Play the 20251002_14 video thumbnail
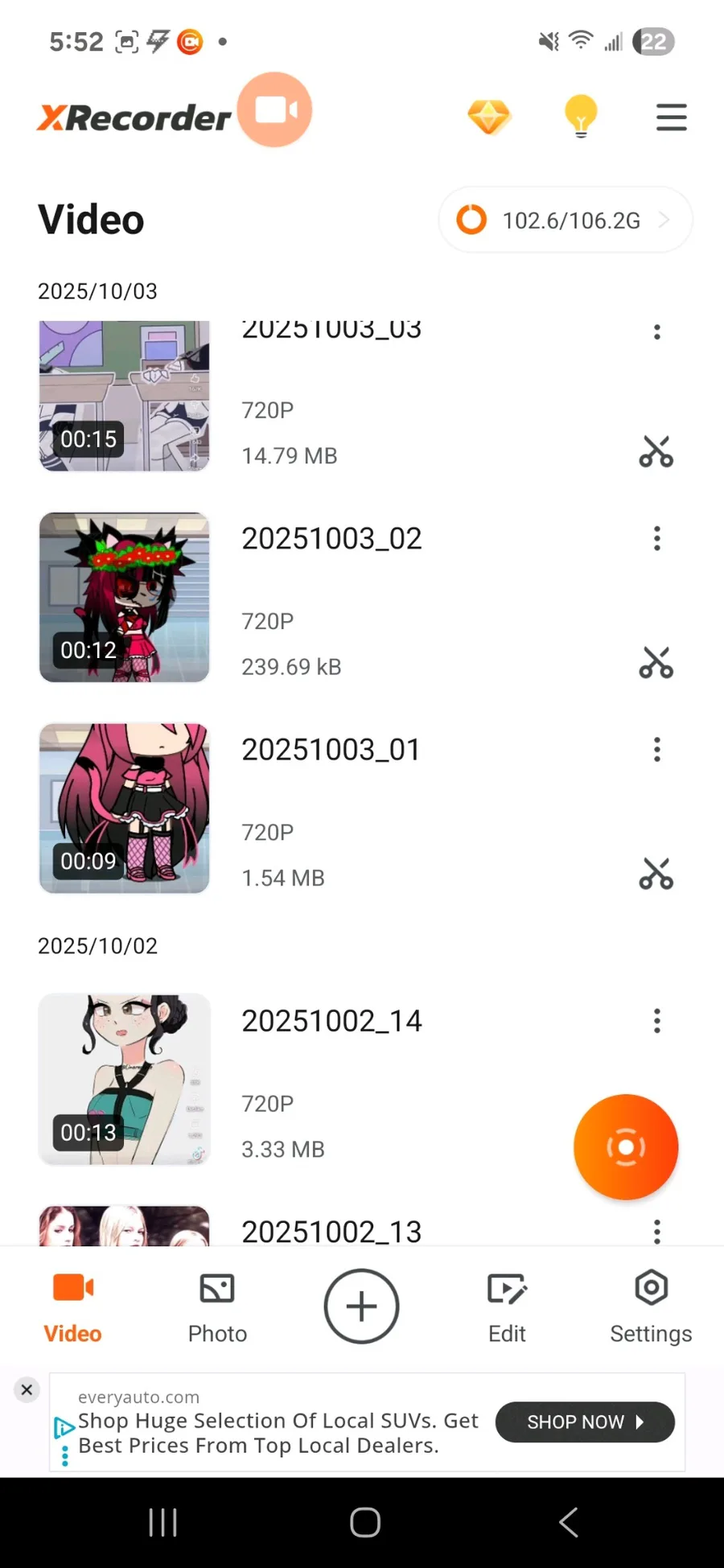 (x=125, y=1079)
